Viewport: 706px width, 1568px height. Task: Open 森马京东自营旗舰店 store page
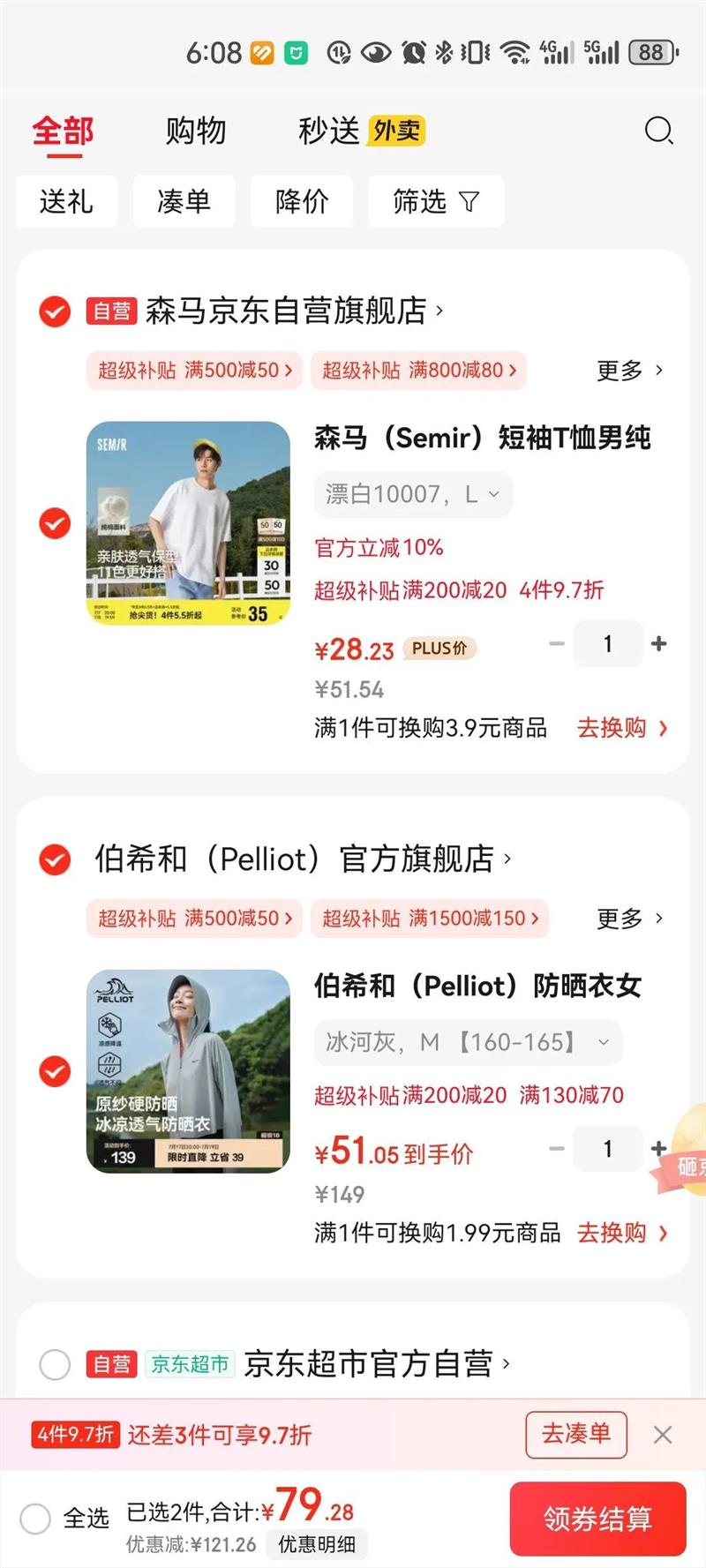(291, 311)
